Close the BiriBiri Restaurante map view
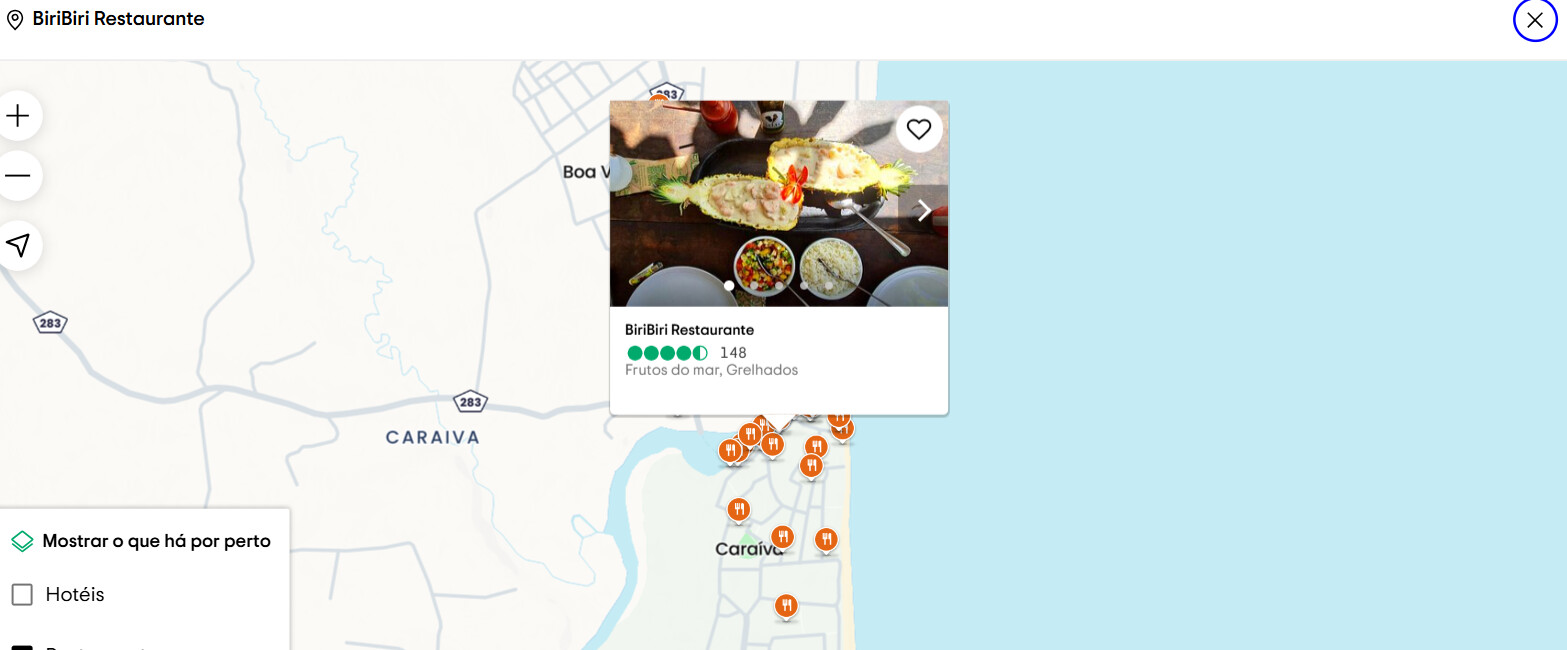The image size is (1567, 650). 1535,20
